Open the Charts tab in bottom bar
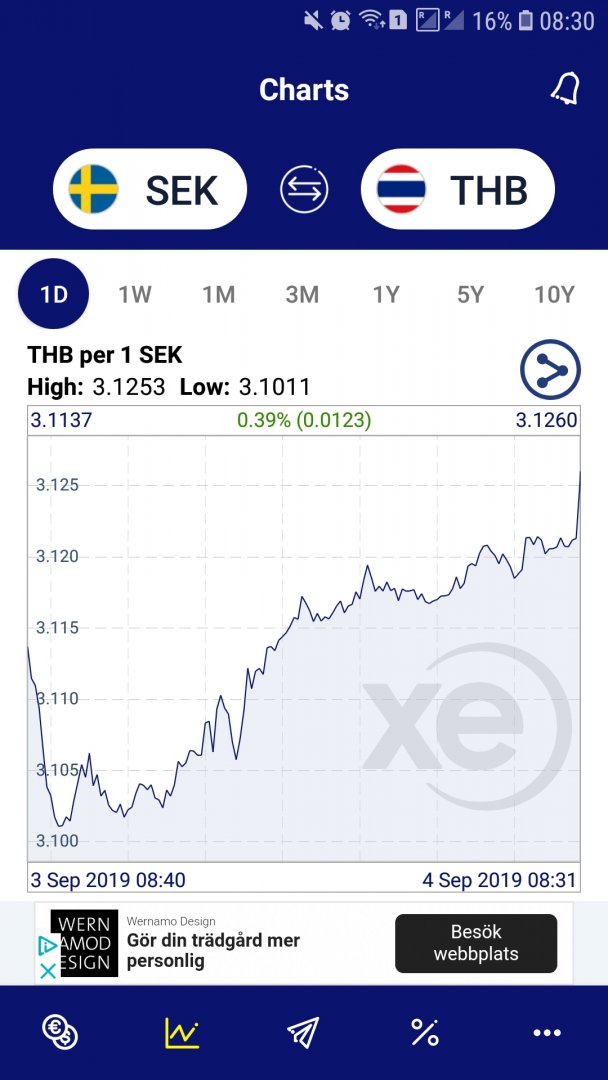This screenshot has width=608, height=1080. tap(182, 1033)
